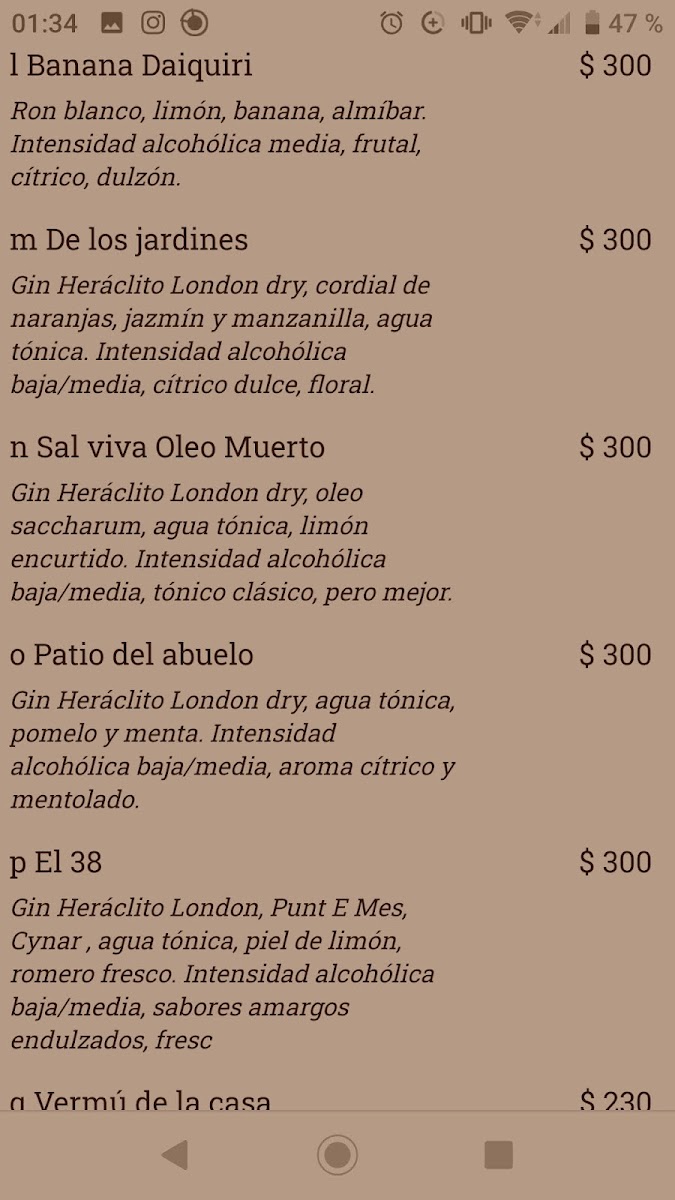Return to the home screen
675x1200 pixels.
tap(338, 1155)
